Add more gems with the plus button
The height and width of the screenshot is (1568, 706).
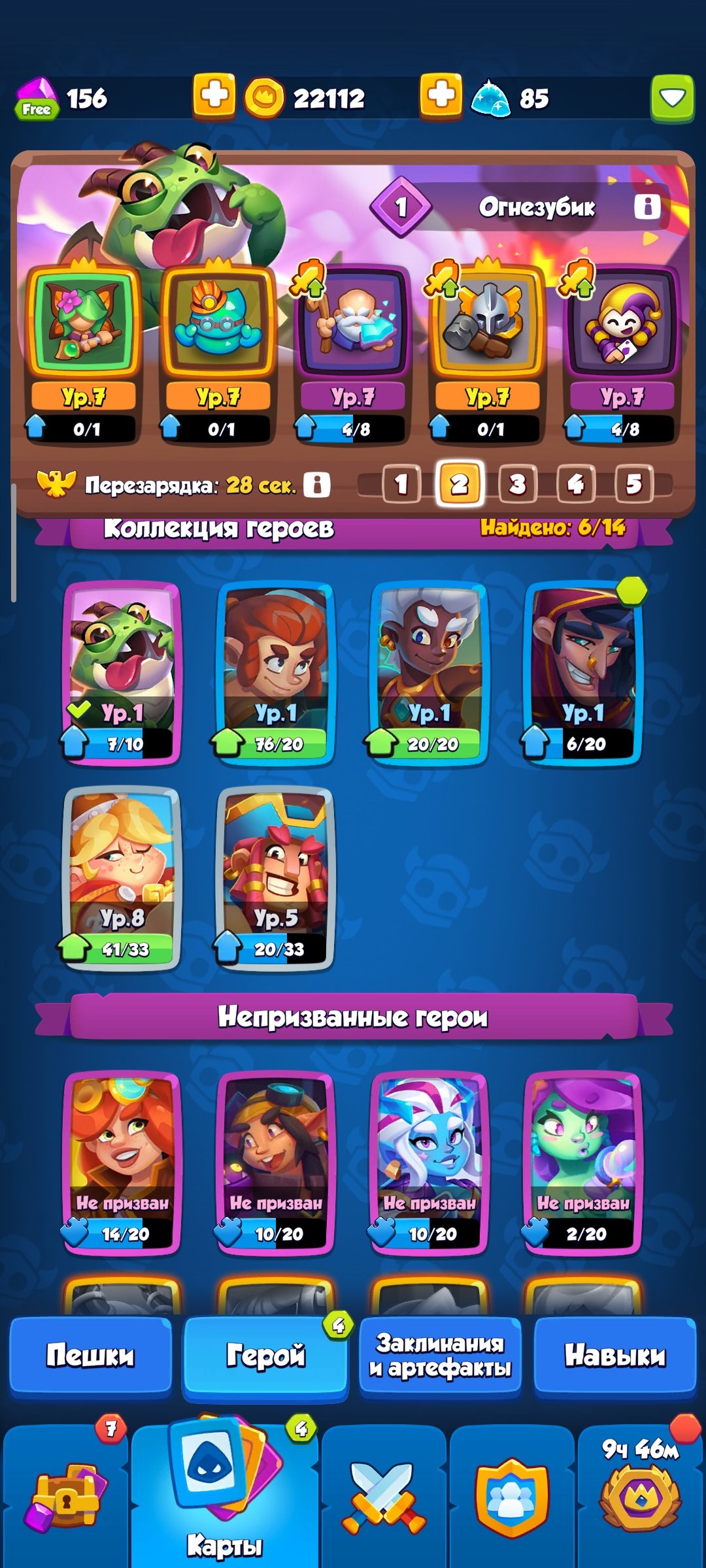[214, 97]
